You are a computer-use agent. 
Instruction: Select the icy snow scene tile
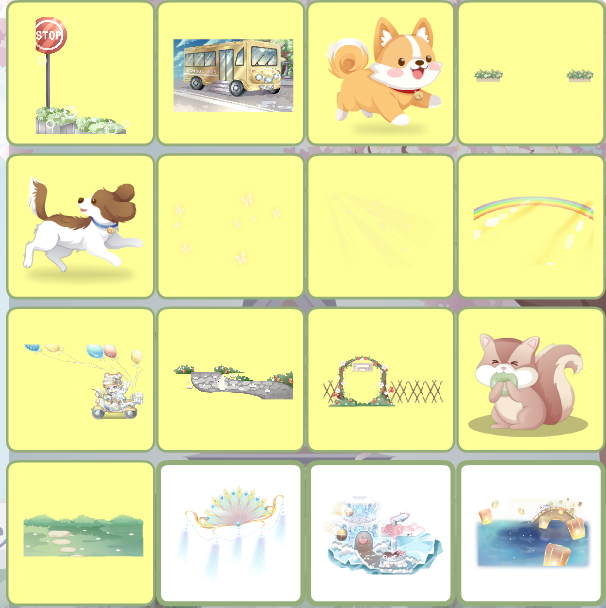pyautogui.click(x=381, y=533)
